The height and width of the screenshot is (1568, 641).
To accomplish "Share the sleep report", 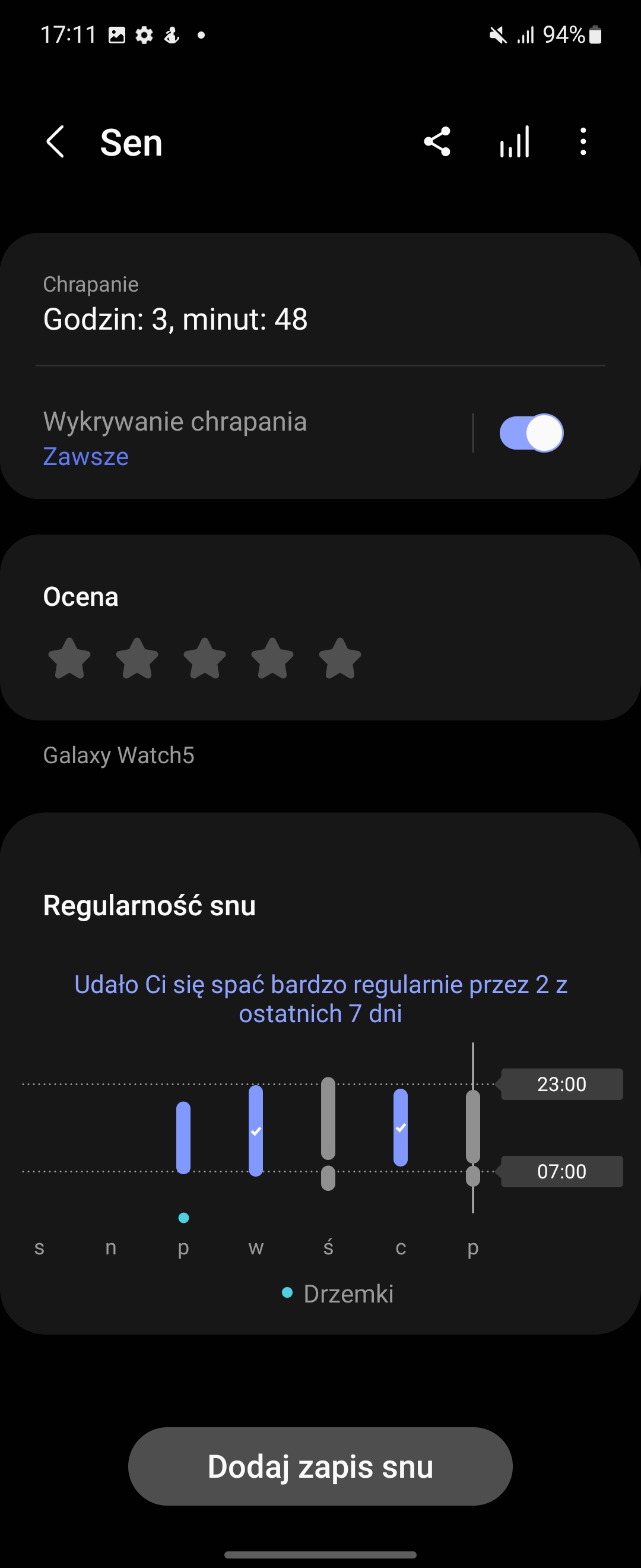I will (x=437, y=142).
